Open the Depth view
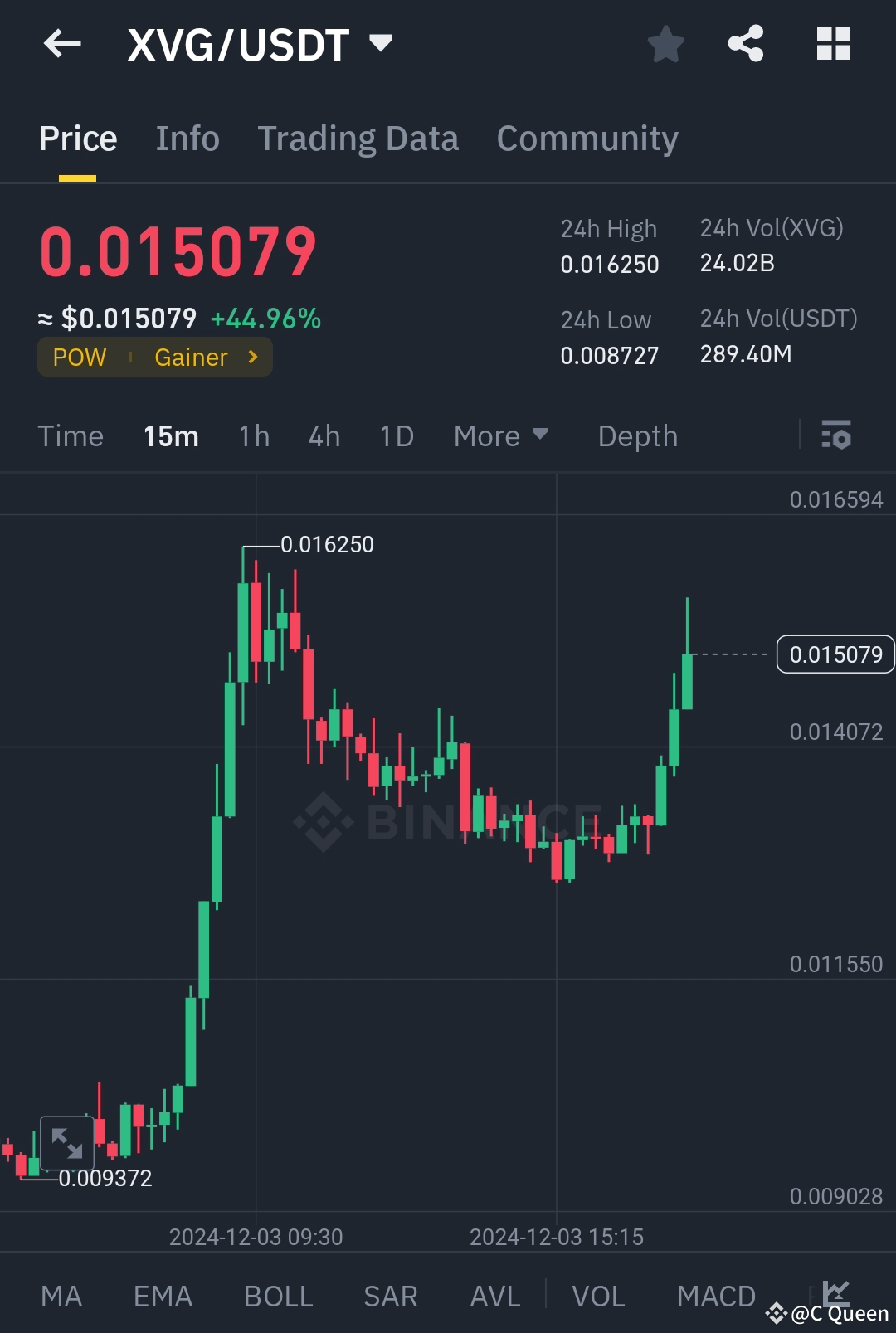Viewport: 896px width, 1333px height. coord(637,435)
